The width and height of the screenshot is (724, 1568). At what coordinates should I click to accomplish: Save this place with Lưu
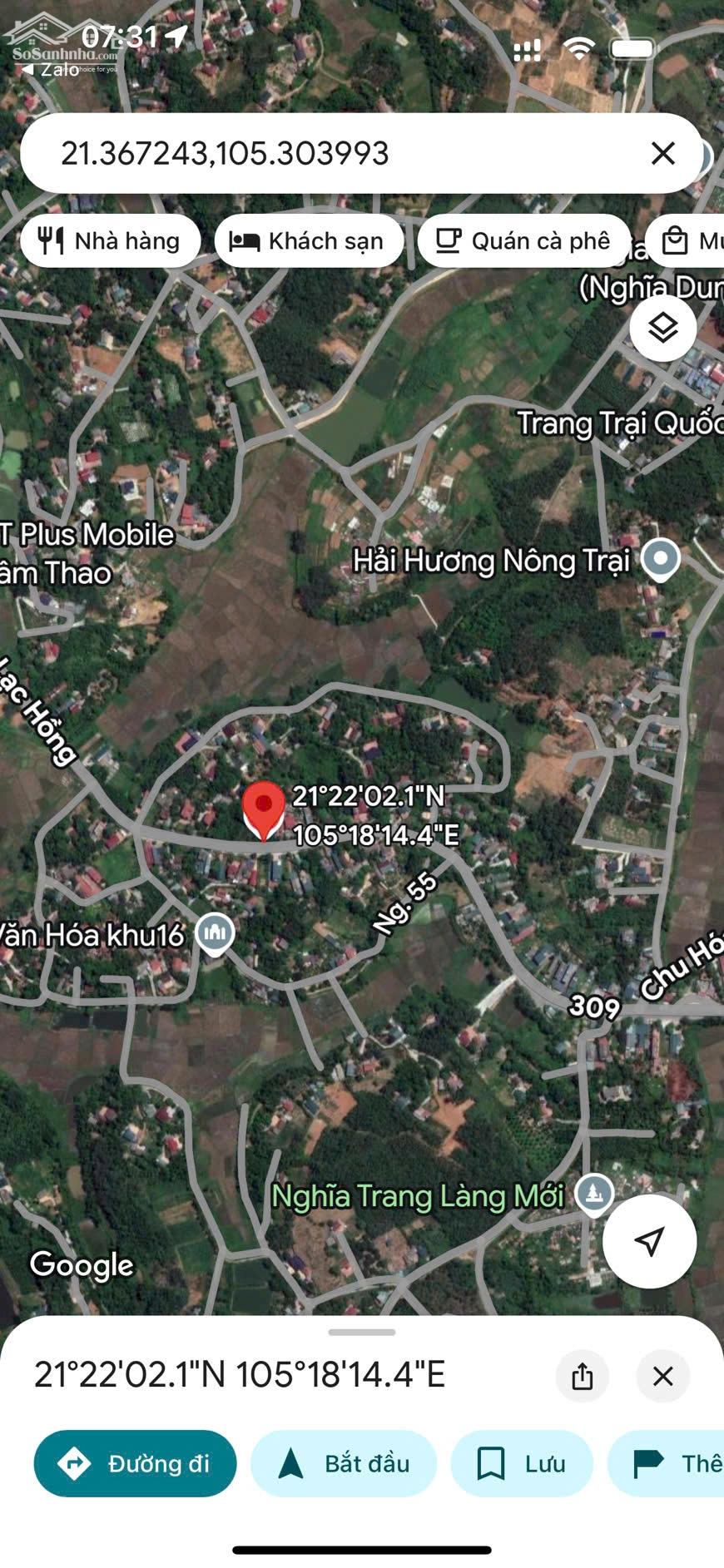pos(522,1463)
